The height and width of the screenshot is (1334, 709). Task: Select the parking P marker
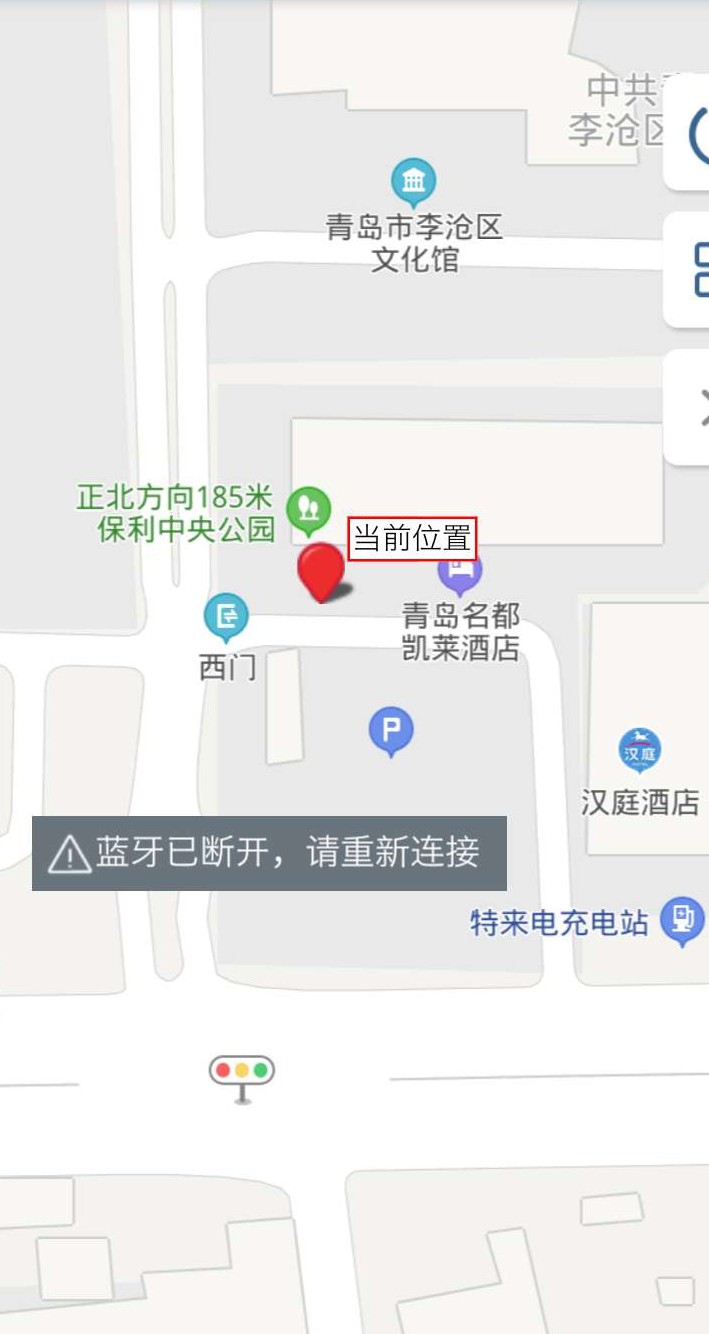pyautogui.click(x=391, y=733)
